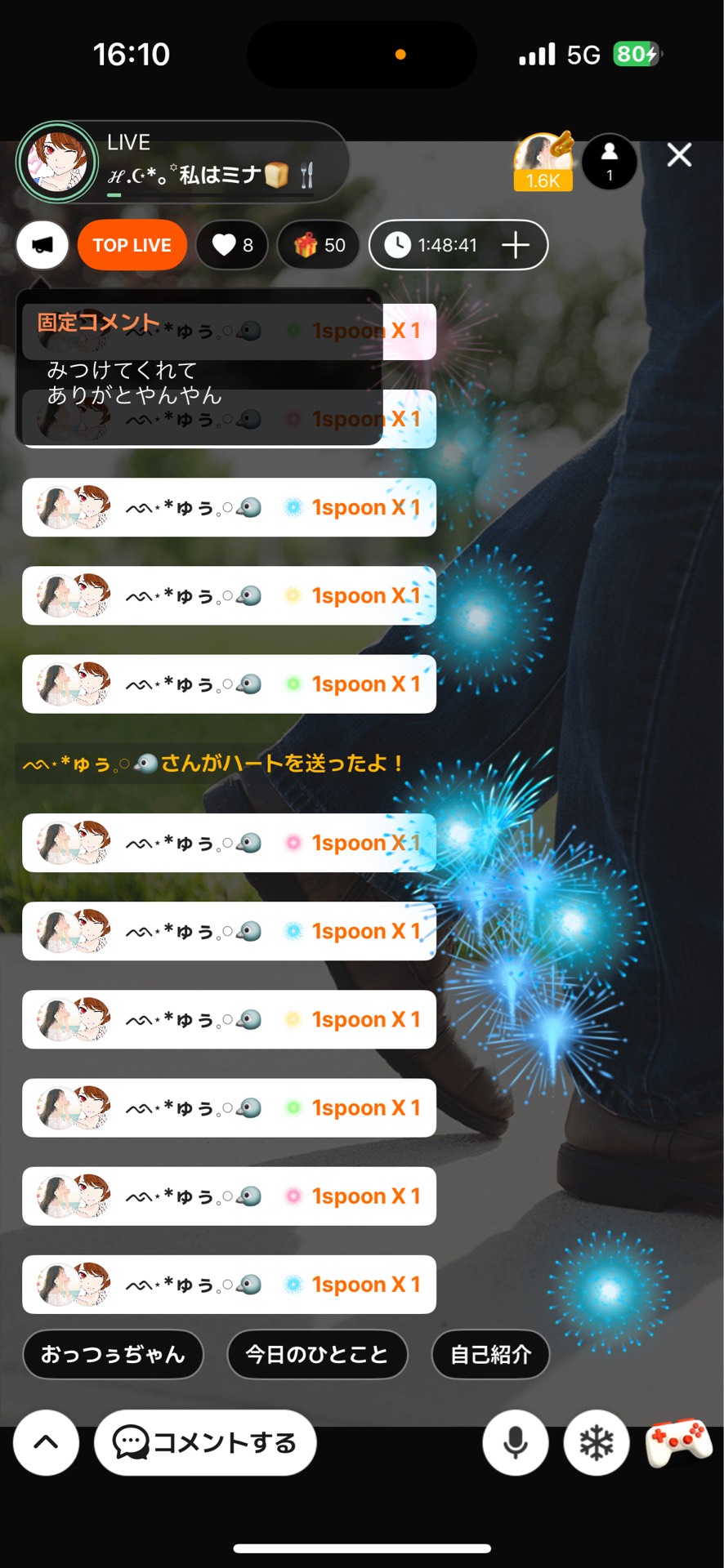Viewport: 724px width, 1568px height.
Task: Extend the broadcast time with plus
Action: coord(516,245)
